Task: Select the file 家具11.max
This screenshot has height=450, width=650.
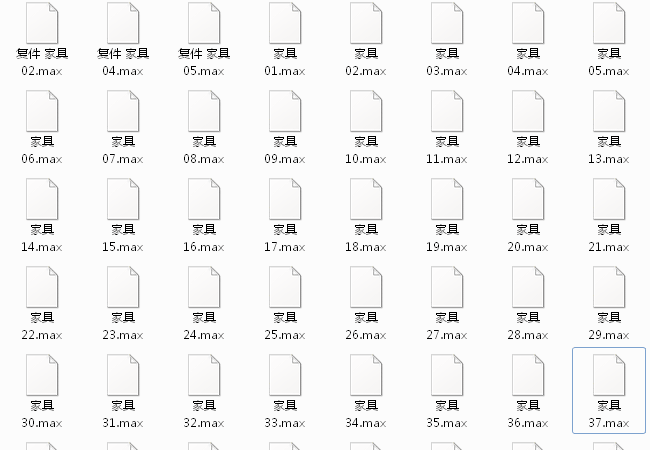Action: [x=447, y=111]
